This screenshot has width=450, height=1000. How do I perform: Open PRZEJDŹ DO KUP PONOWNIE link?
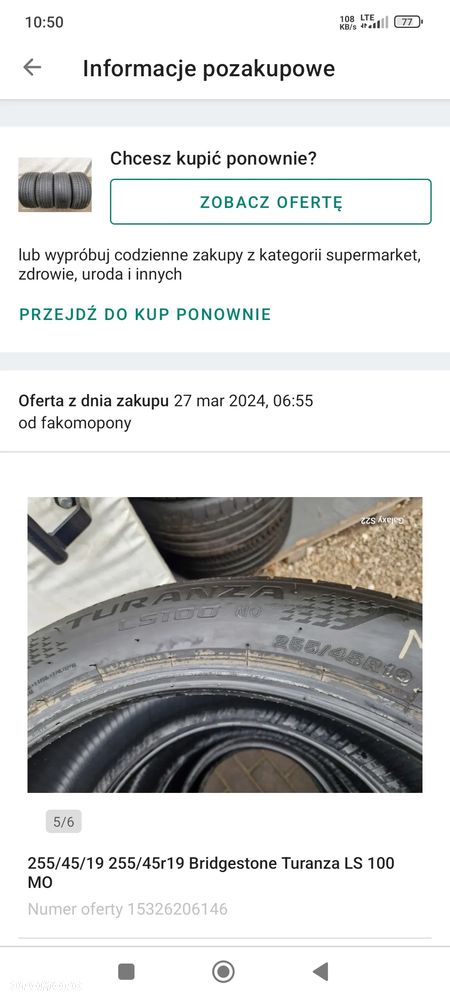(x=145, y=314)
